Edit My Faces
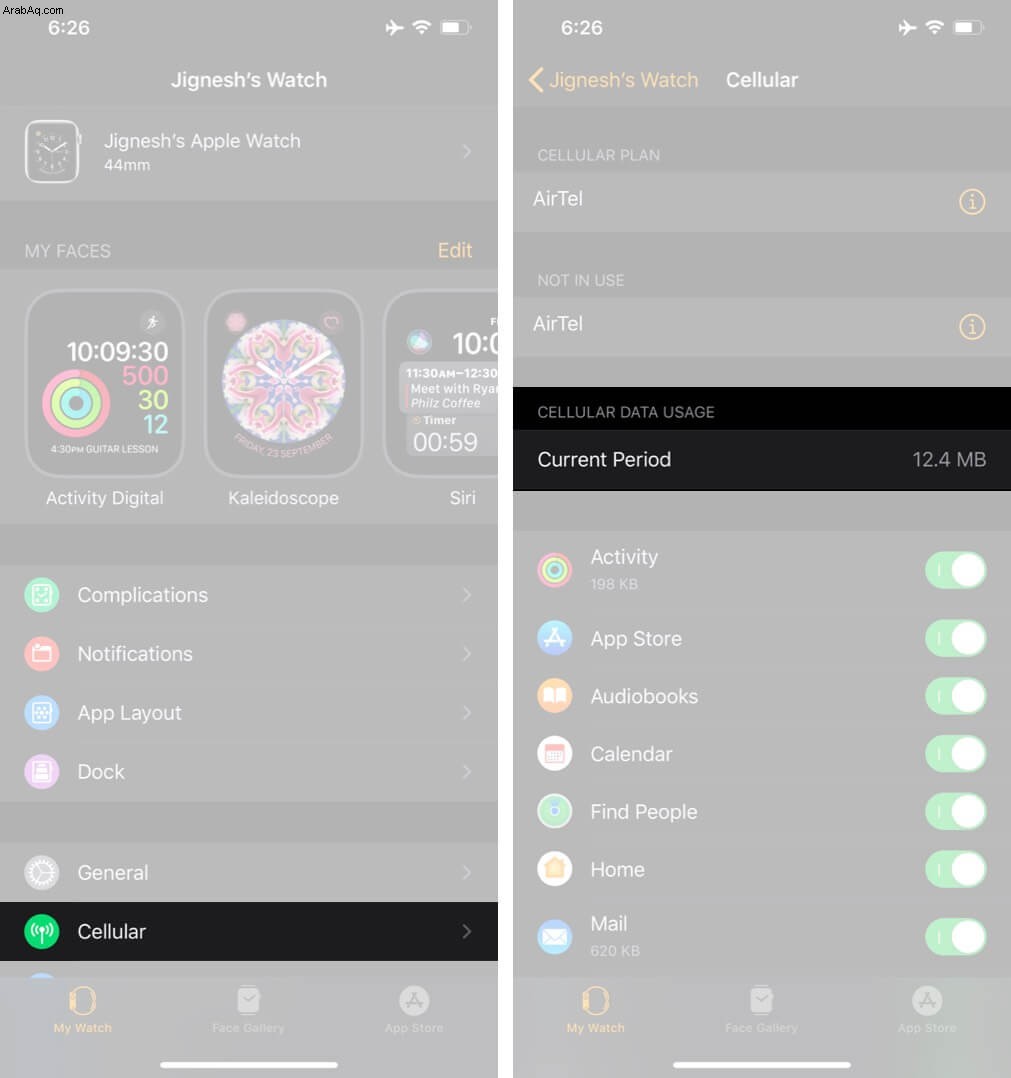The image size is (1011, 1078). [x=454, y=250]
